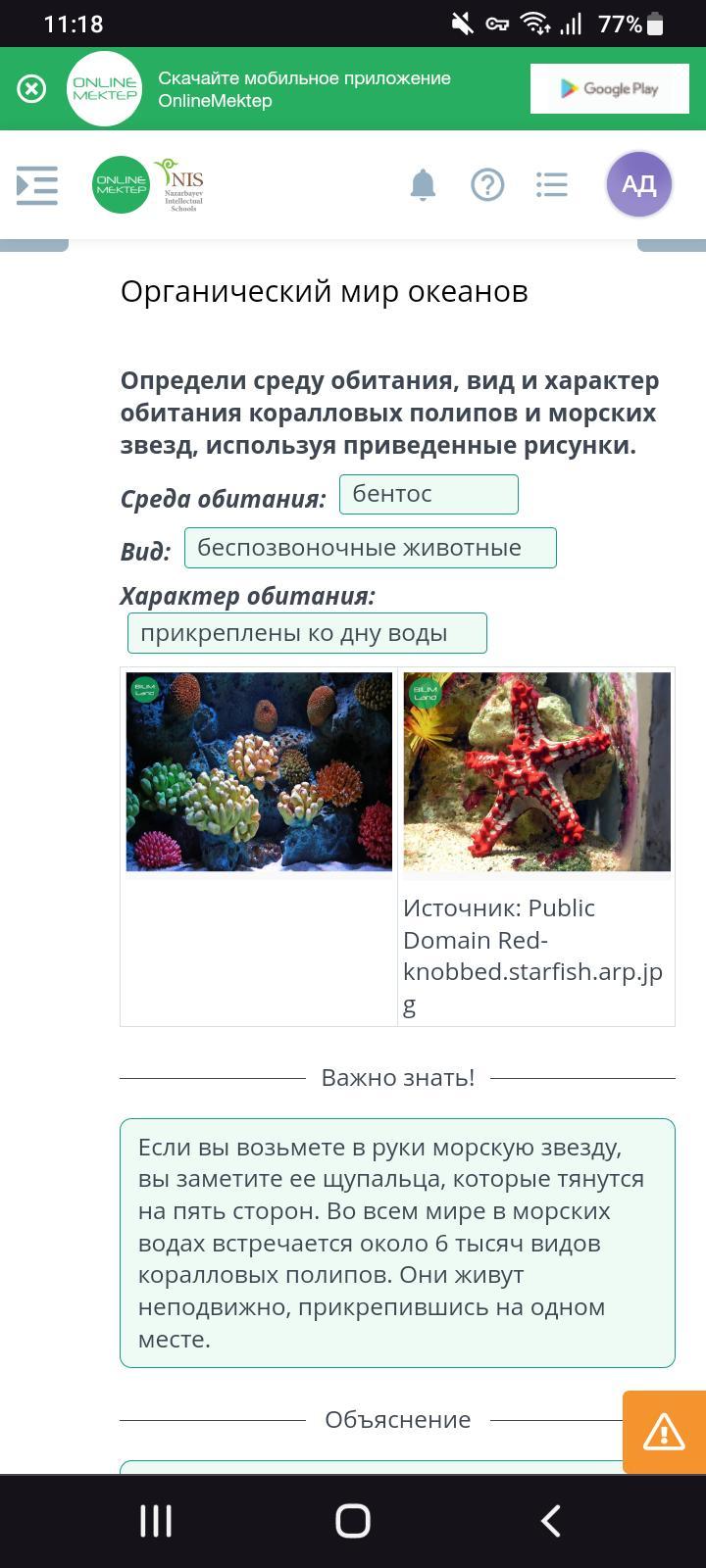This screenshot has width=706, height=1568.
Task: Open the task list icon
Action: point(552,184)
